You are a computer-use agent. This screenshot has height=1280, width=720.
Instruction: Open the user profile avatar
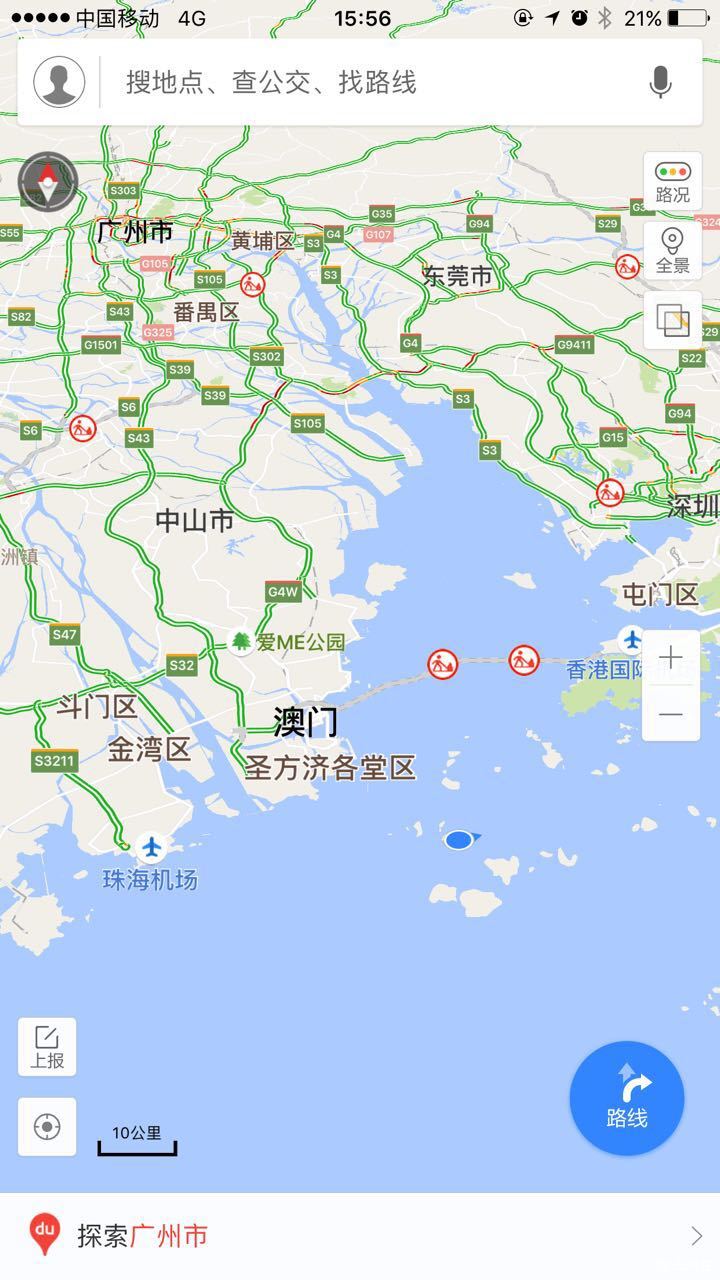pyautogui.click(x=59, y=82)
